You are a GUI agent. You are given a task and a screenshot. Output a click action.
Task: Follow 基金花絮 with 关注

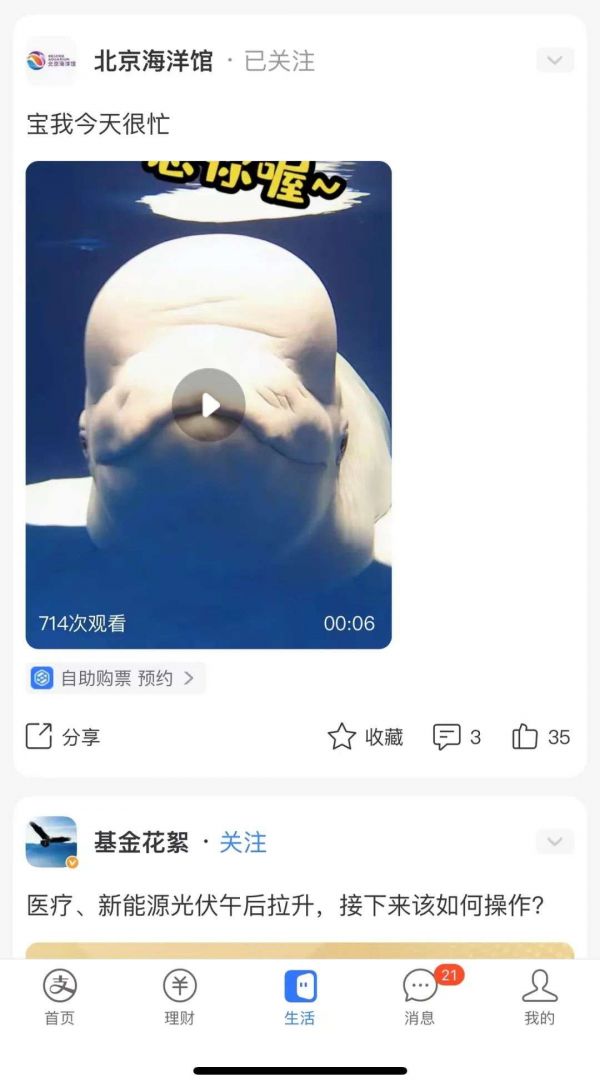(243, 842)
